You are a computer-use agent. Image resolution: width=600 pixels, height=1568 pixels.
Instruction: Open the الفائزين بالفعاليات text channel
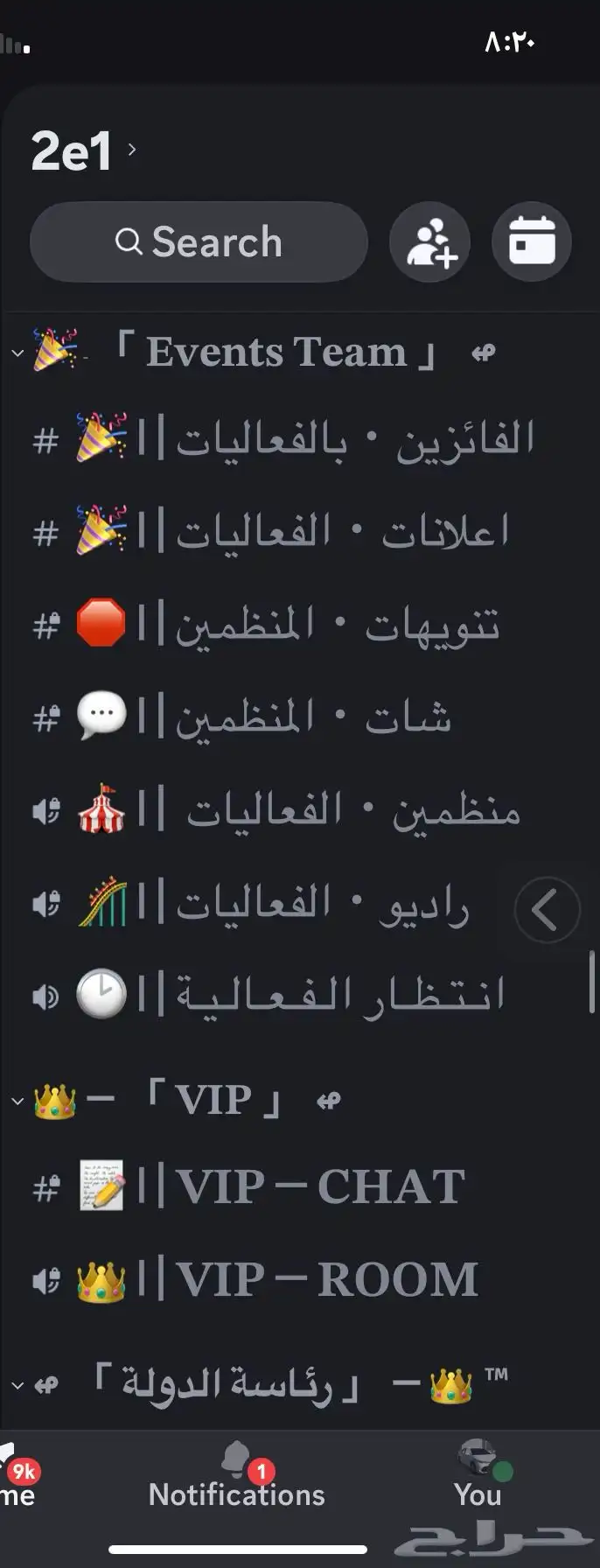289,439
